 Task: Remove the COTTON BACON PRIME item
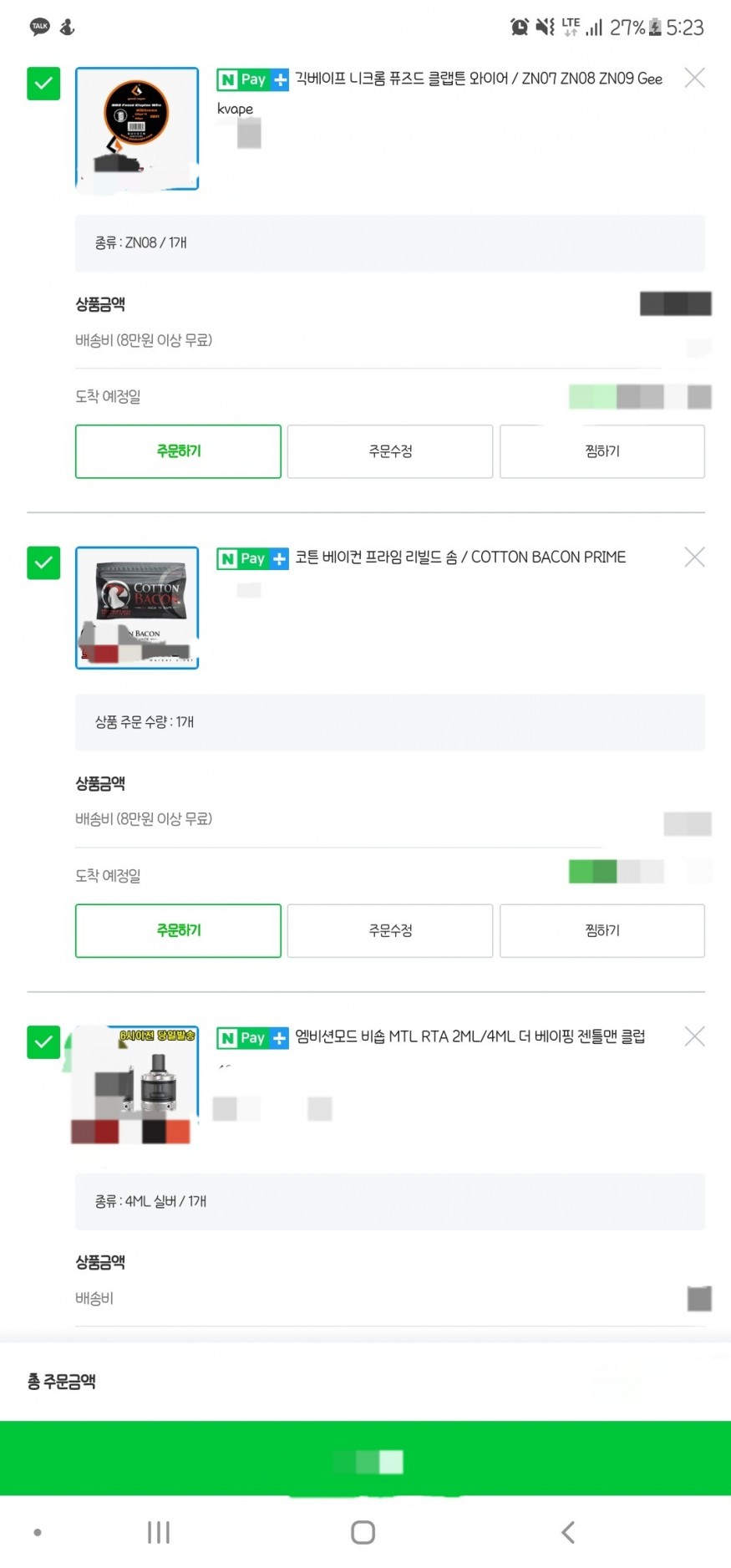point(694,557)
